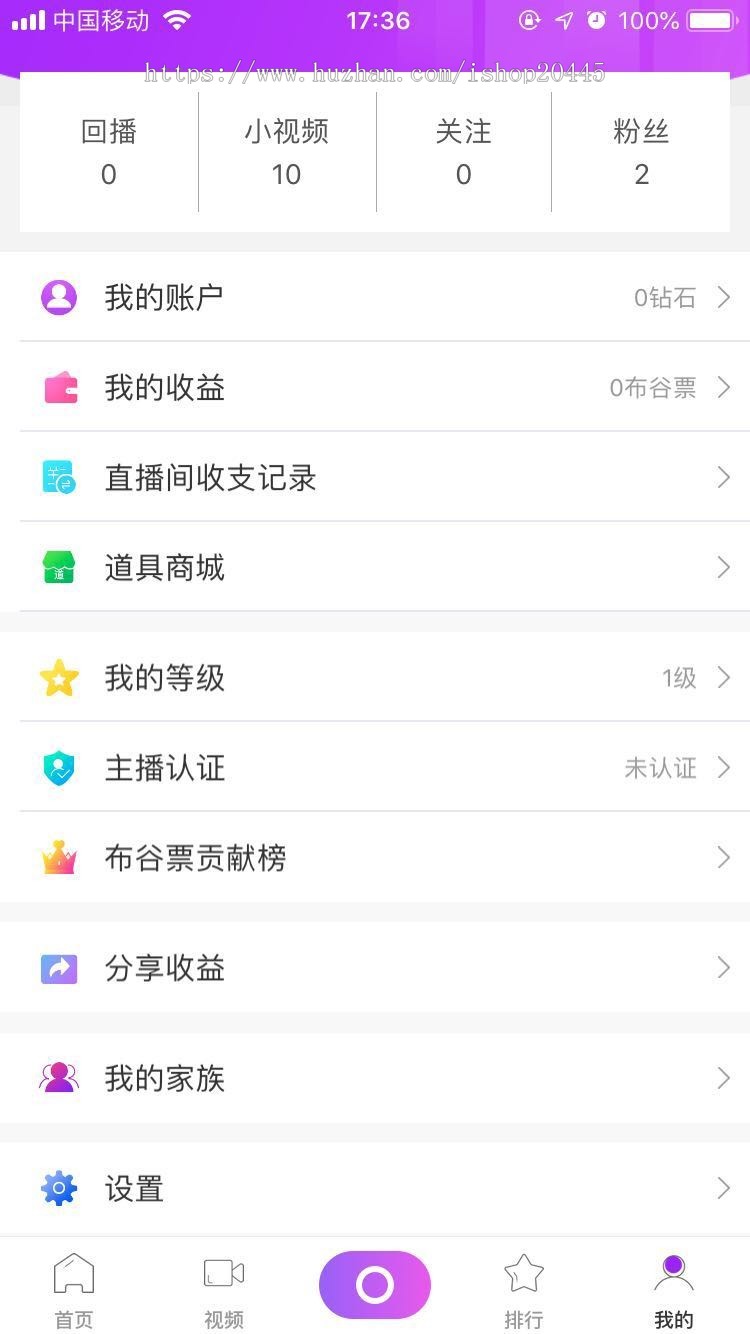Image resolution: width=750 pixels, height=1334 pixels.
Task: Open the 排行 ranking tab
Action: pyautogui.click(x=524, y=1290)
